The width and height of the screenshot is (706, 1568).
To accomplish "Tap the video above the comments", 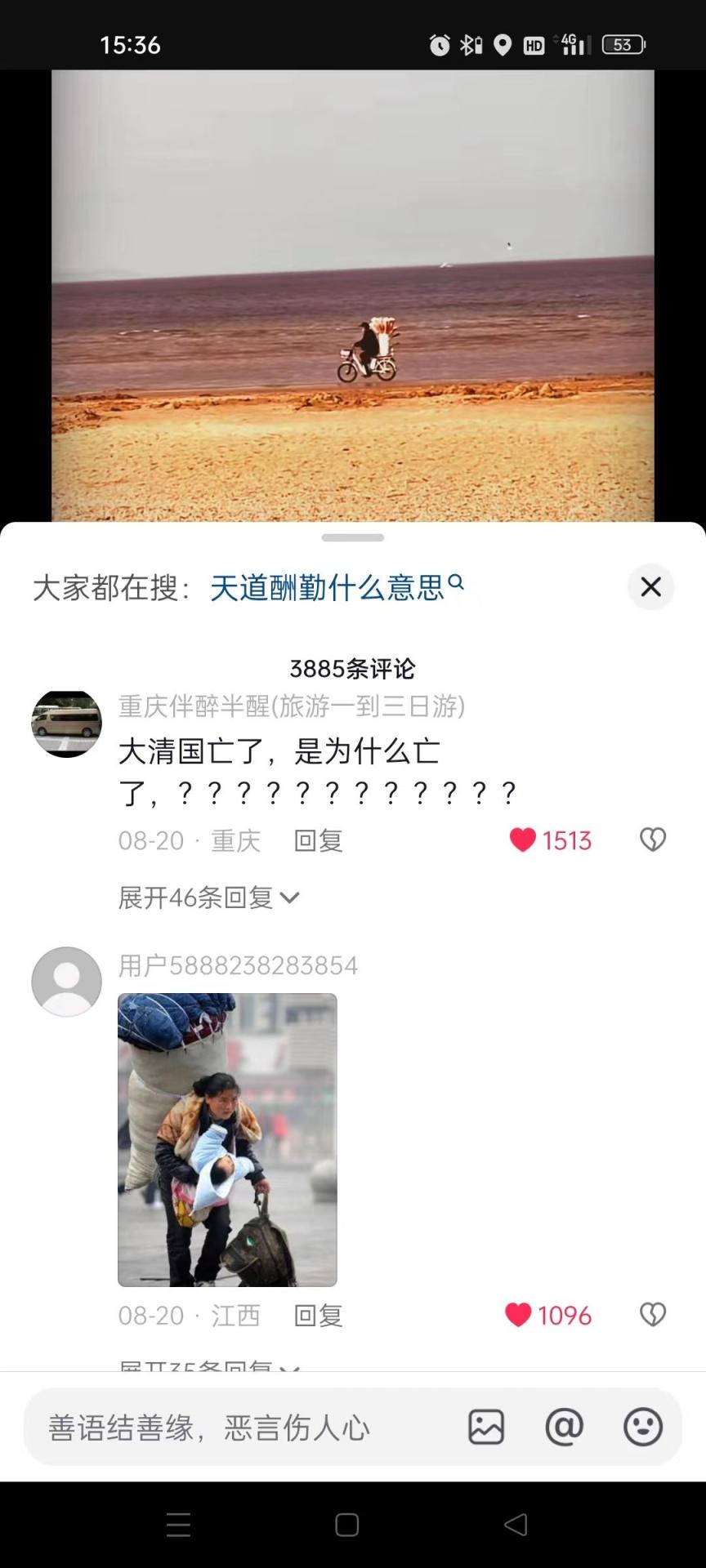I will pos(353,294).
